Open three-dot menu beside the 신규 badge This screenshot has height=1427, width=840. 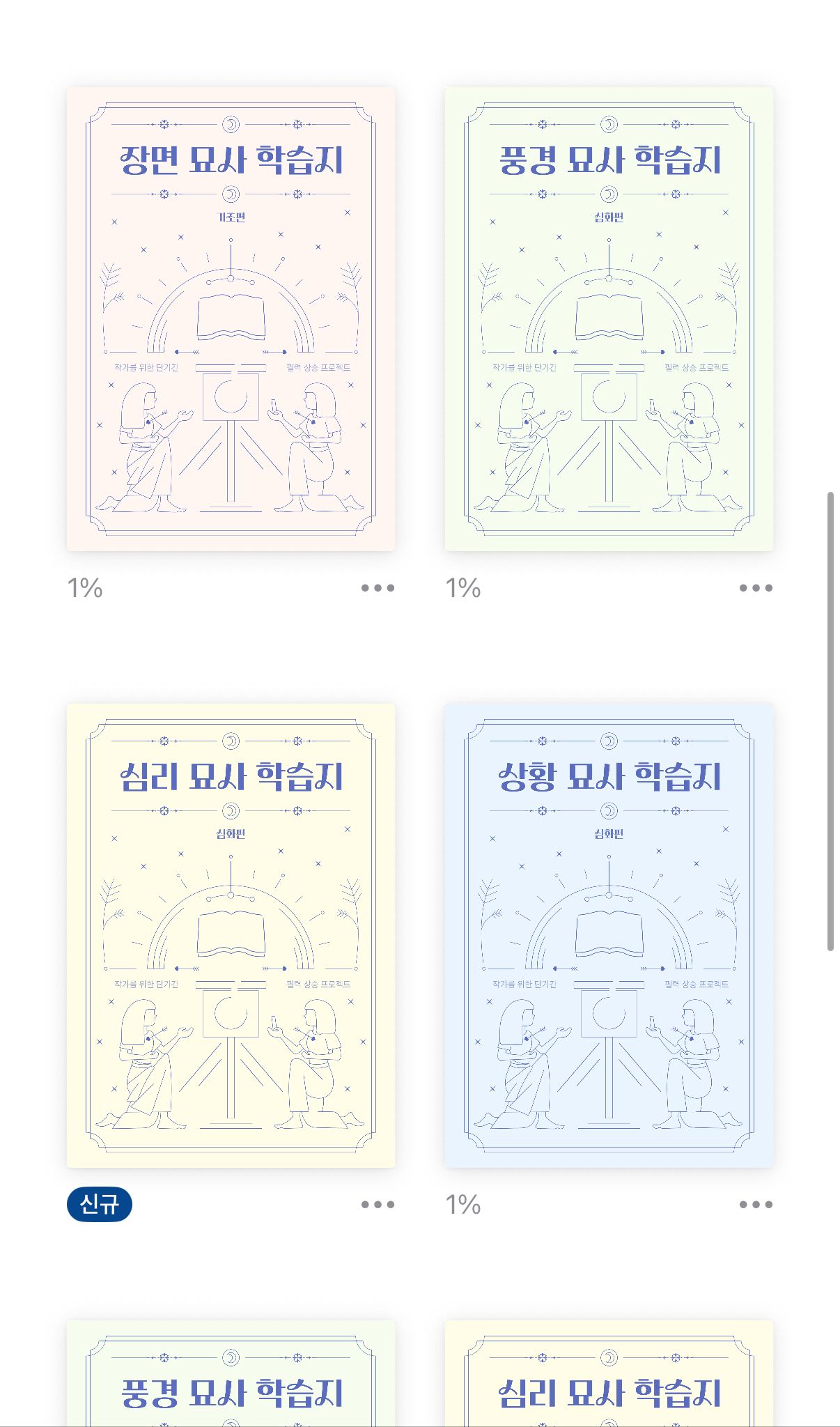[x=378, y=1205]
